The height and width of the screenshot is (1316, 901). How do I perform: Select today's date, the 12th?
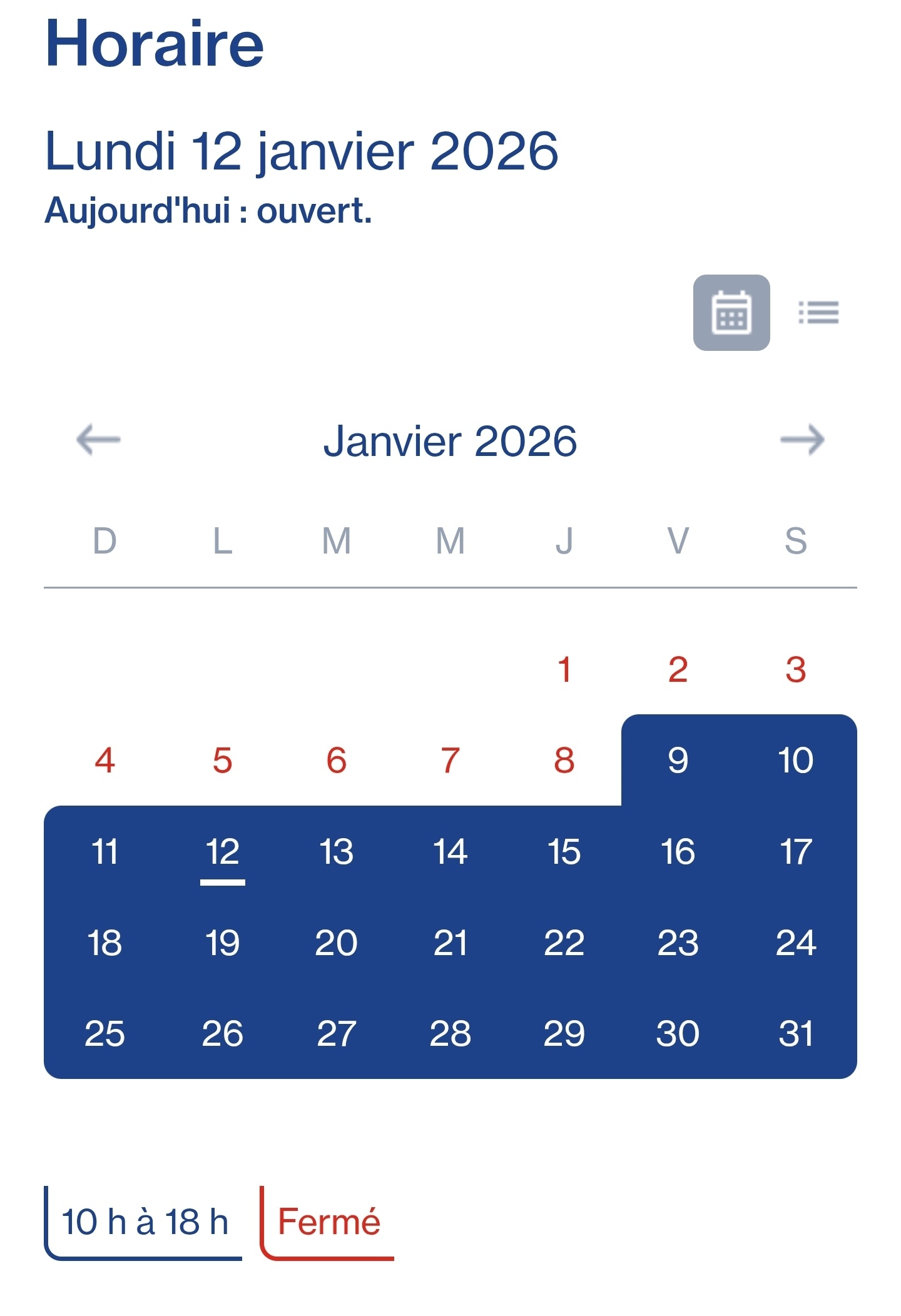(x=222, y=852)
